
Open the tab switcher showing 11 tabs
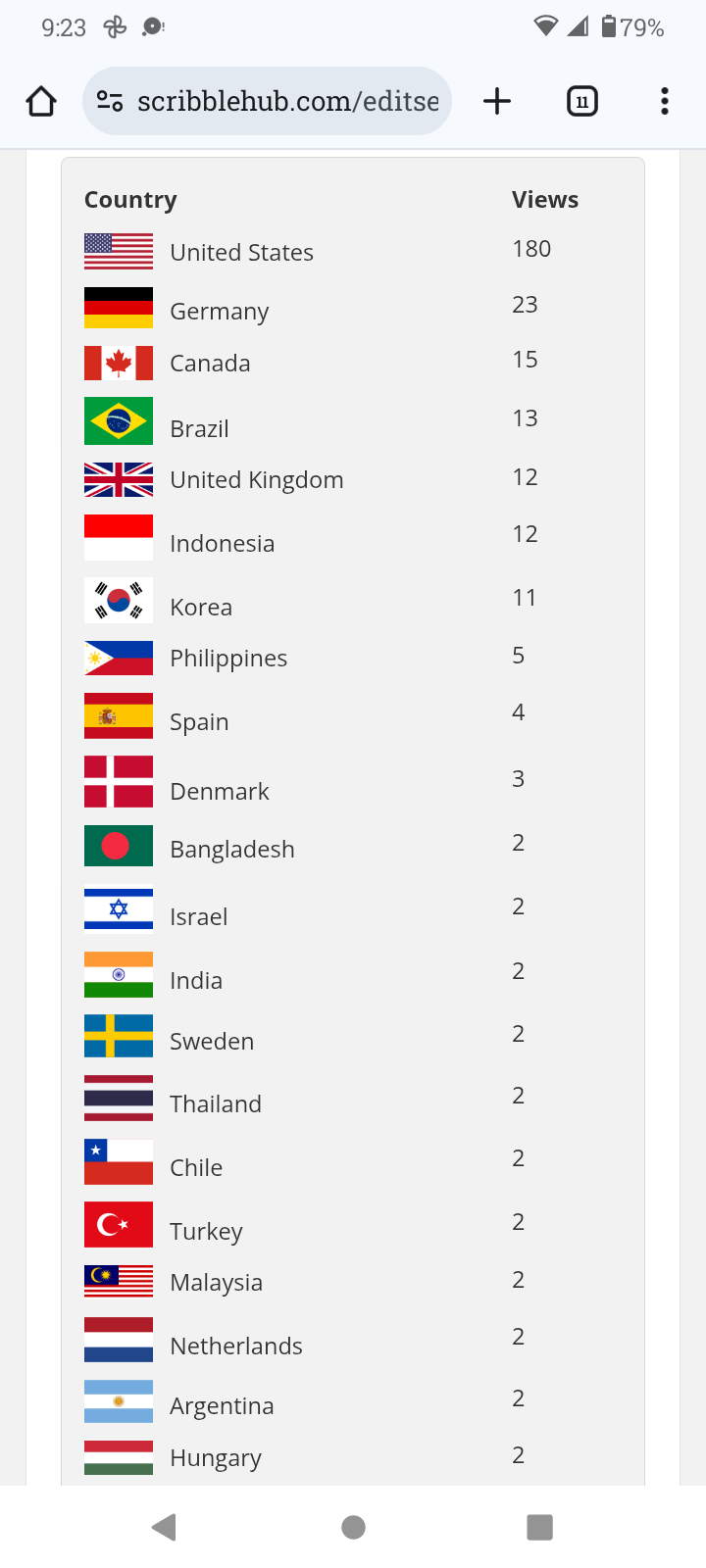click(x=582, y=101)
